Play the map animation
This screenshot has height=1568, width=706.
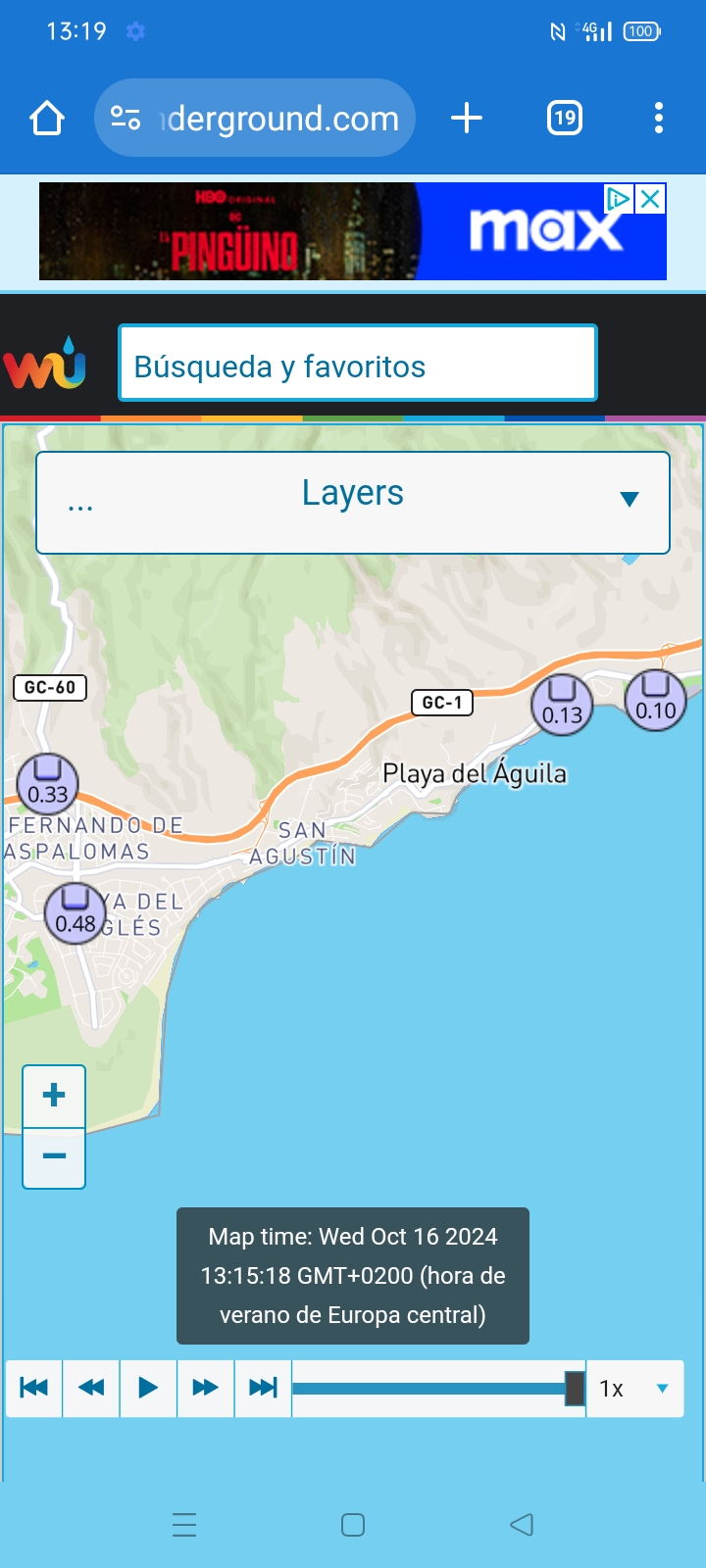tap(148, 1388)
